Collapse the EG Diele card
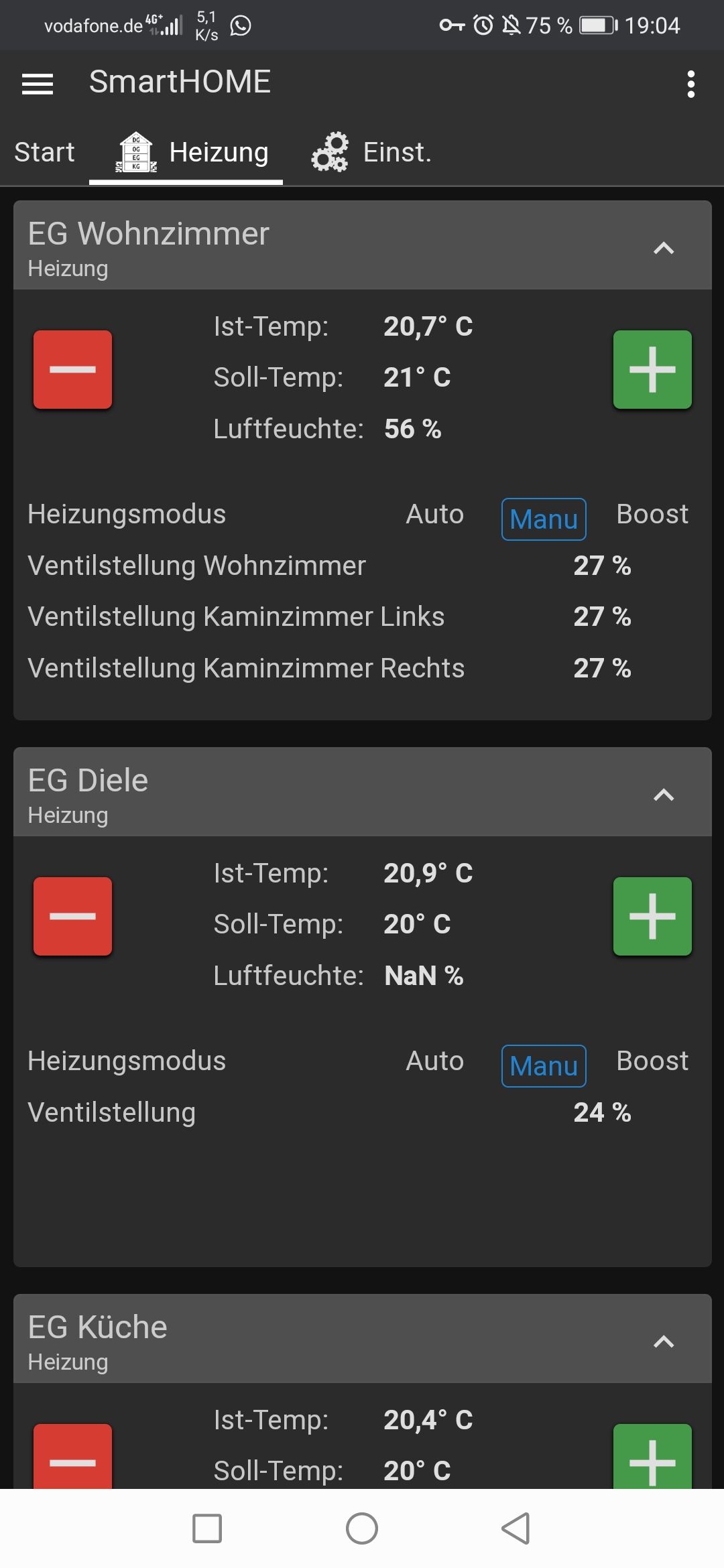Screen dimensions: 724x1568 click(663, 795)
